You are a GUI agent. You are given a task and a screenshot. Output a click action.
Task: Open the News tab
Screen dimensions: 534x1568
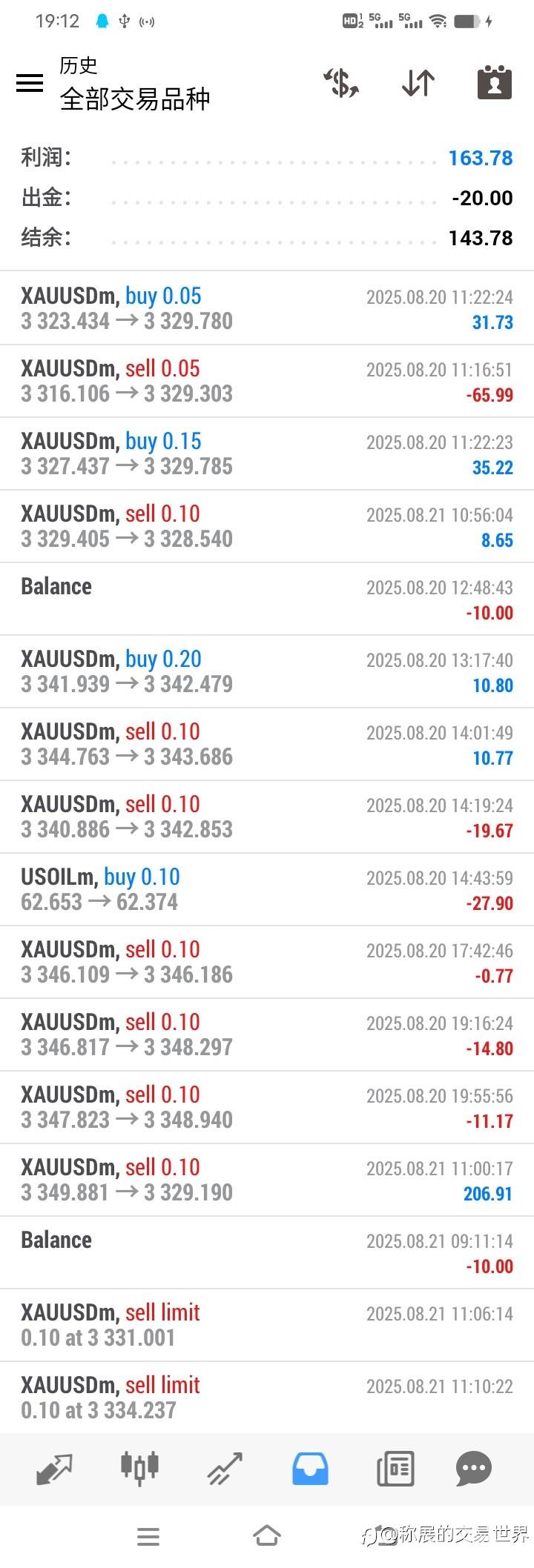(395, 1469)
